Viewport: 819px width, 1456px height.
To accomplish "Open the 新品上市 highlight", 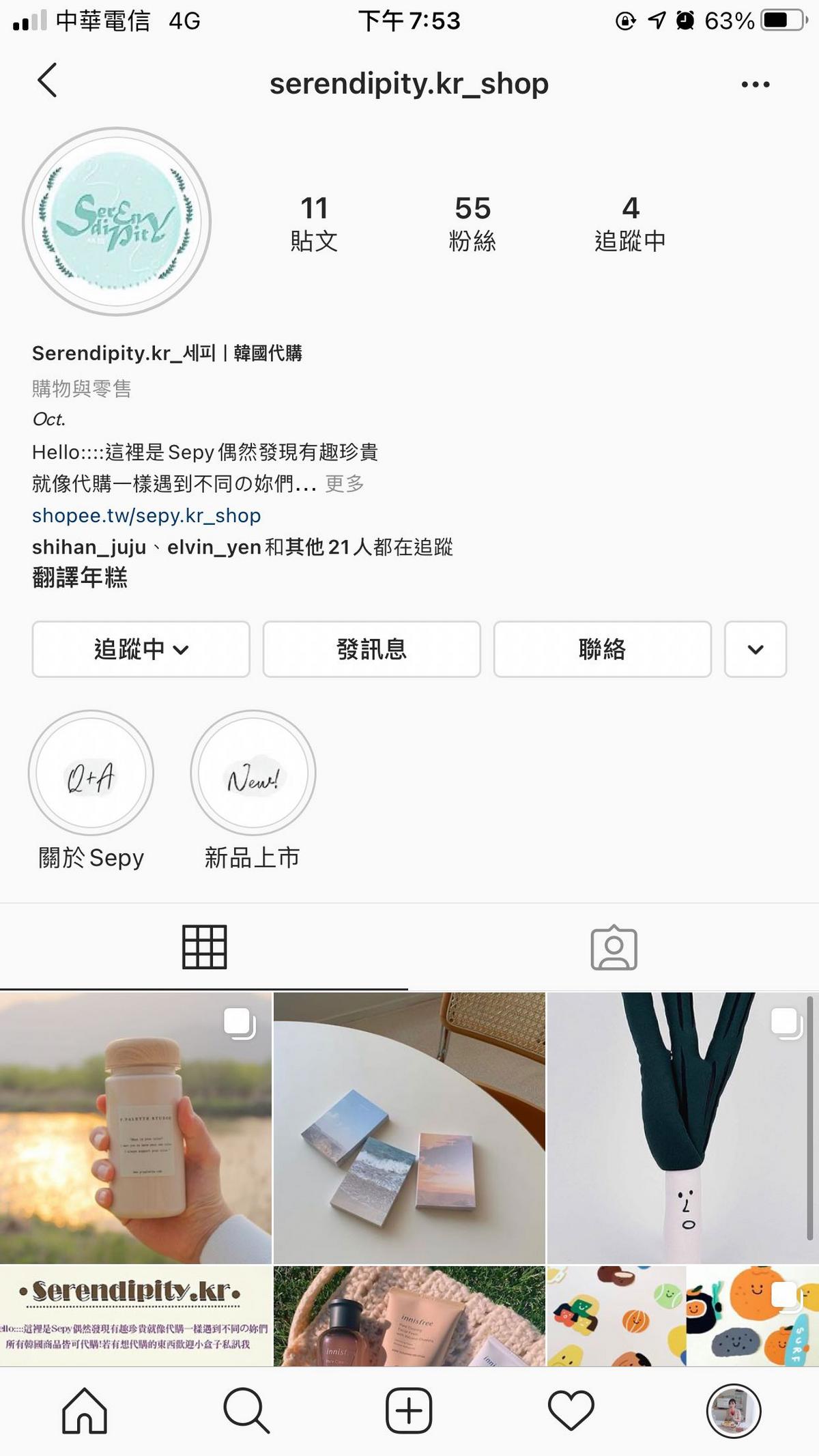I will (x=253, y=773).
